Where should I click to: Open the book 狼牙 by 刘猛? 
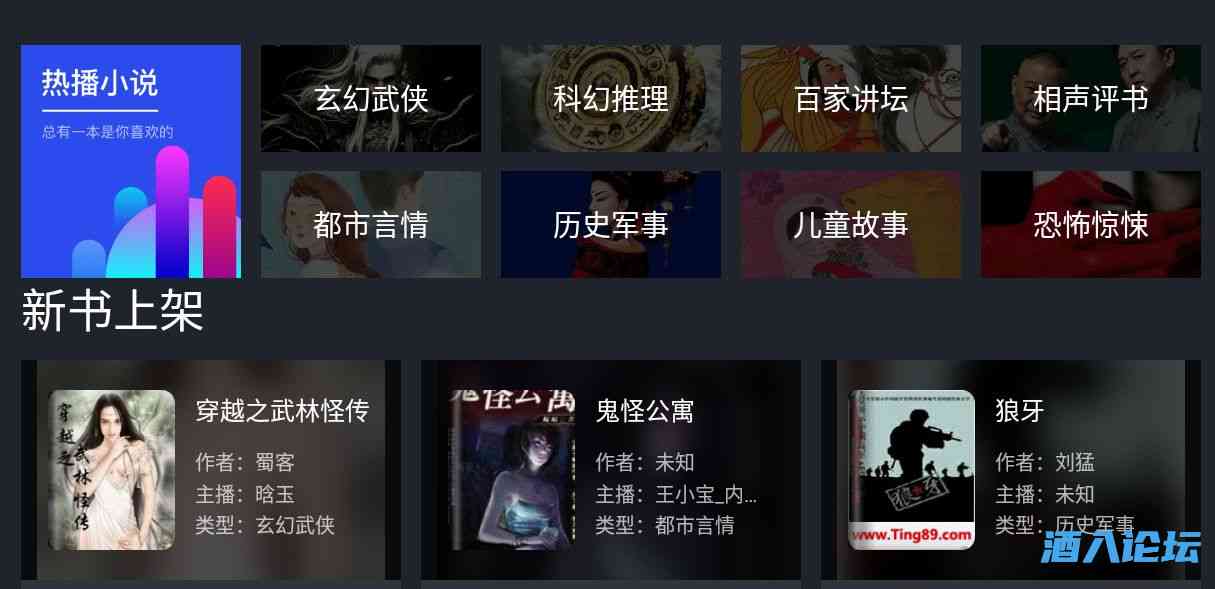point(1010,469)
